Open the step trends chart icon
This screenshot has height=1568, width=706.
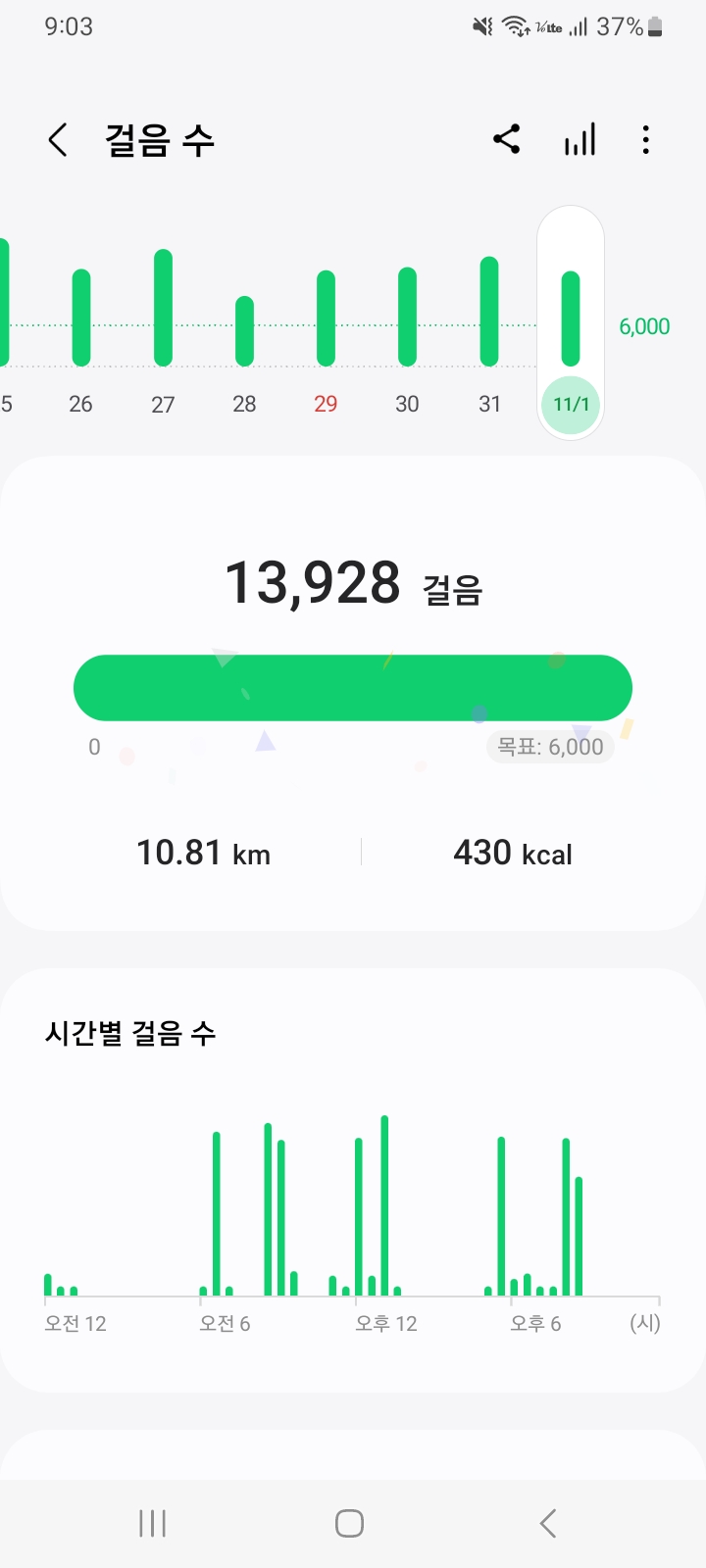580,140
